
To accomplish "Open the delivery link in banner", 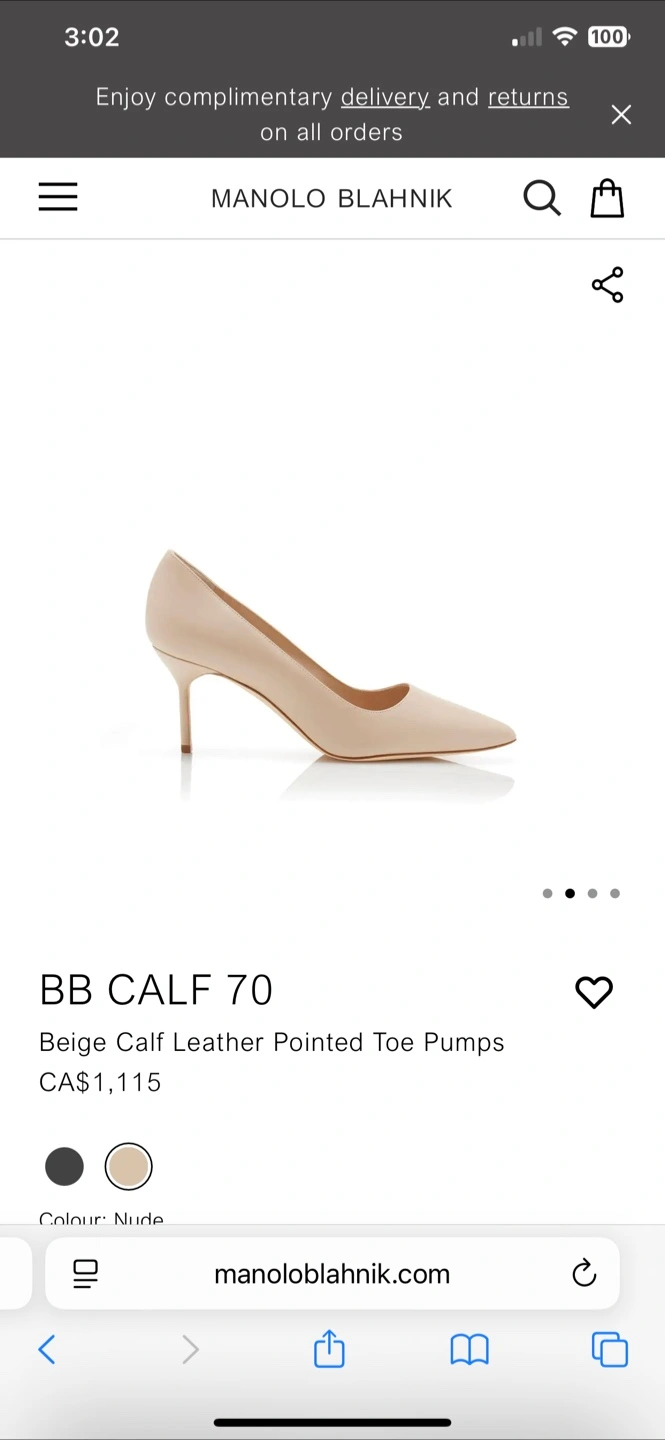I will pos(385,97).
